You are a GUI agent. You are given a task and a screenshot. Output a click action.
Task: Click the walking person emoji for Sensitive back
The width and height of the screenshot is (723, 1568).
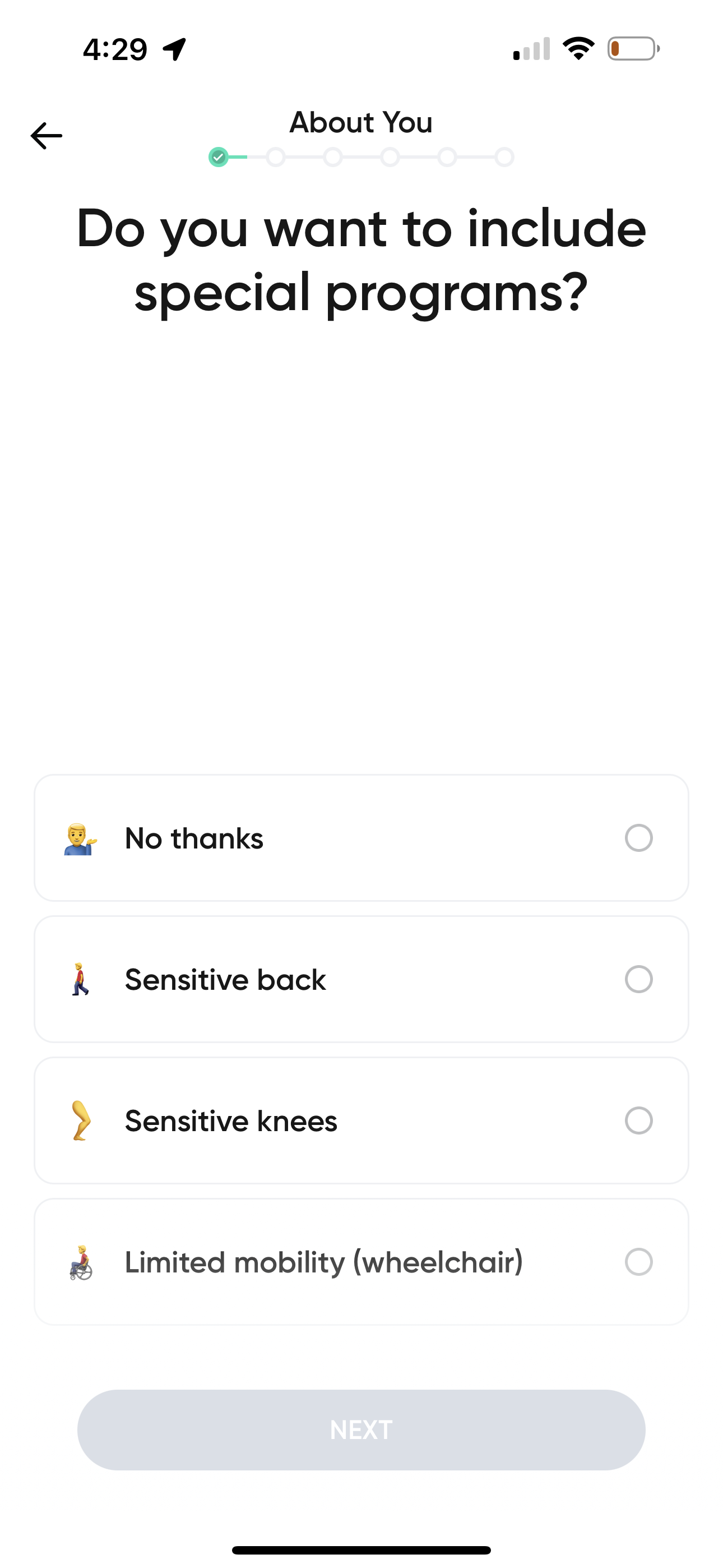tap(80, 979)
